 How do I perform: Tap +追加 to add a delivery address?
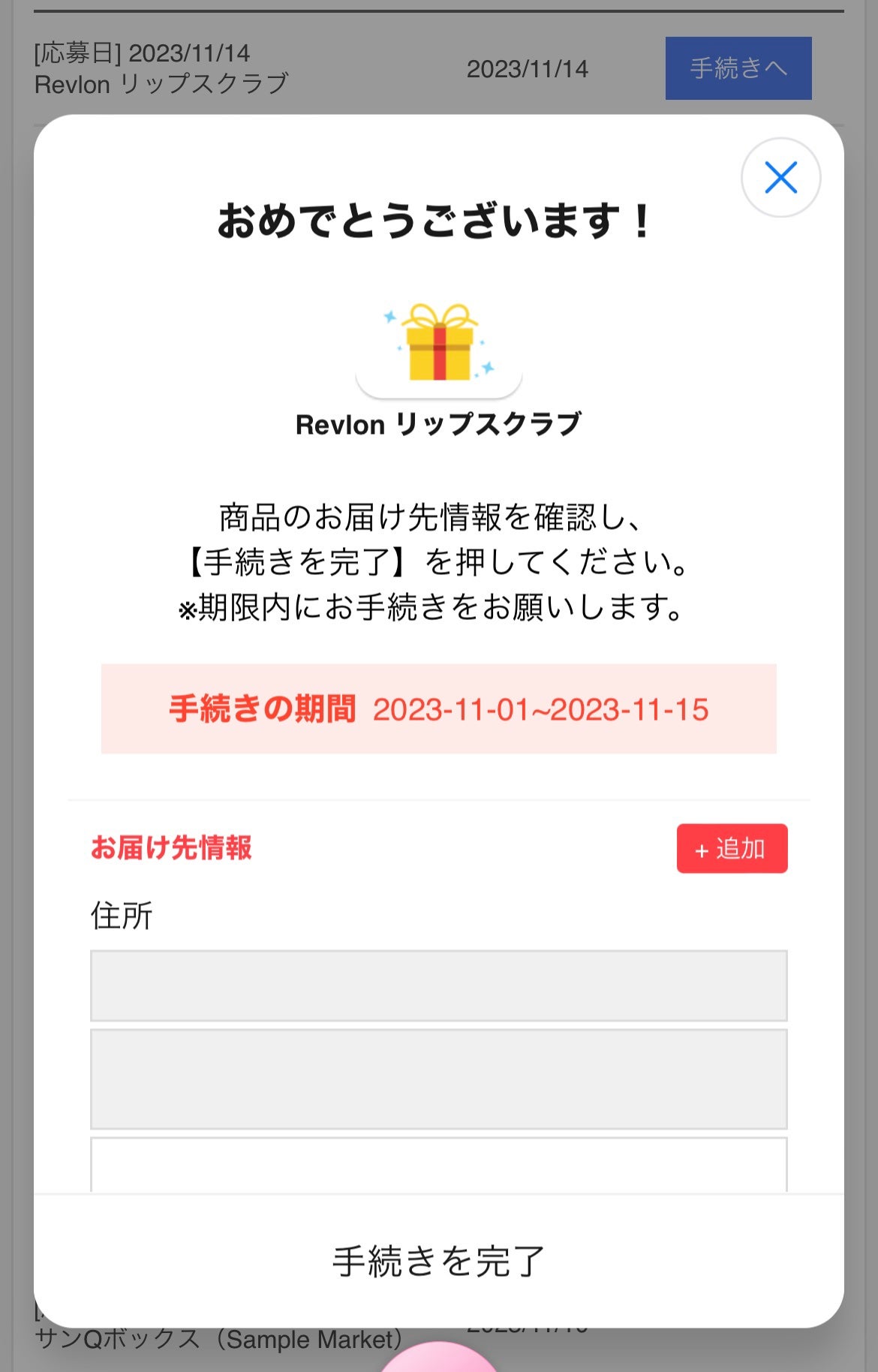point(732,850)
